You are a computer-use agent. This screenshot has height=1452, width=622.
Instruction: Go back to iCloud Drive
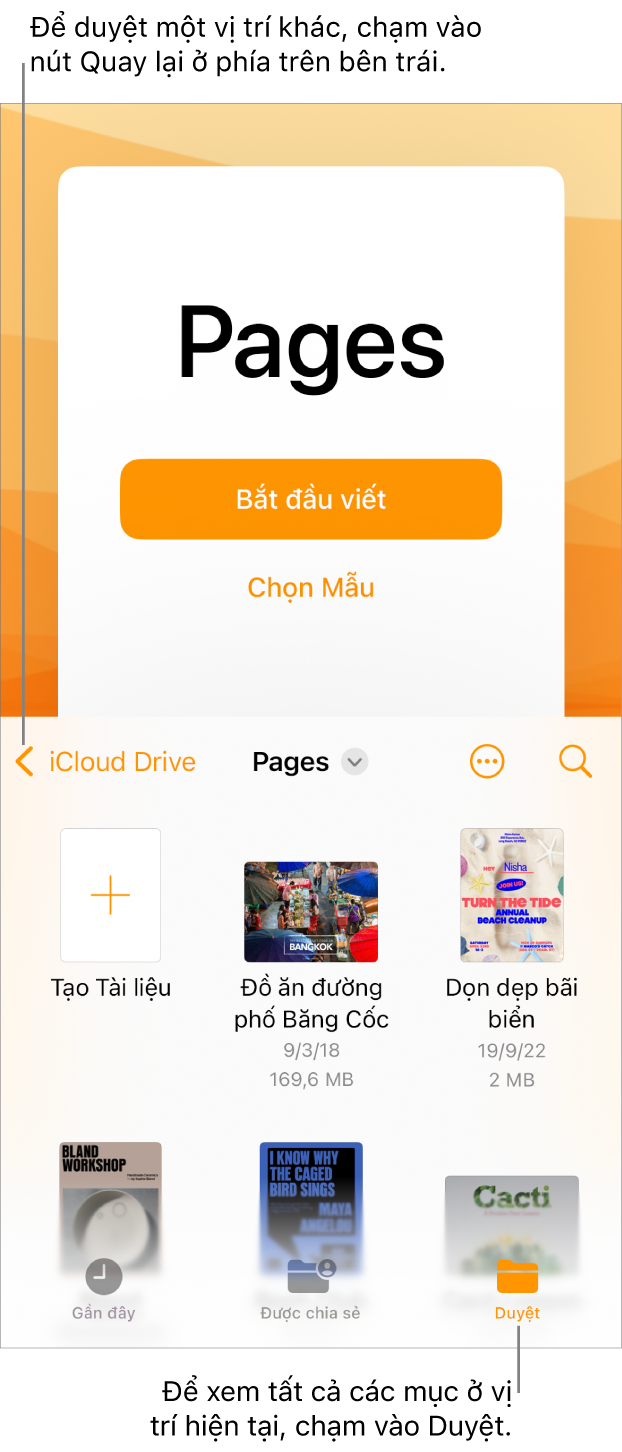[106, 762]
